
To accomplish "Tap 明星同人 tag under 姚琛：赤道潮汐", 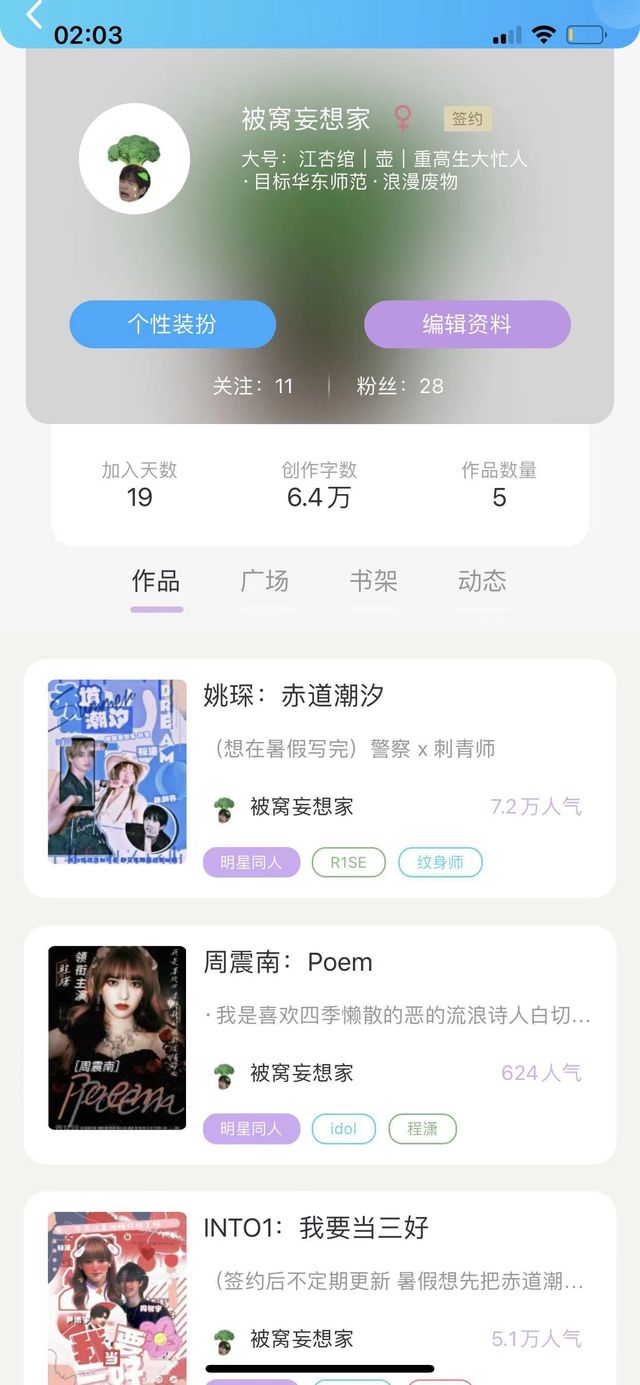I will pyautogui.click(x=251, y=862).
